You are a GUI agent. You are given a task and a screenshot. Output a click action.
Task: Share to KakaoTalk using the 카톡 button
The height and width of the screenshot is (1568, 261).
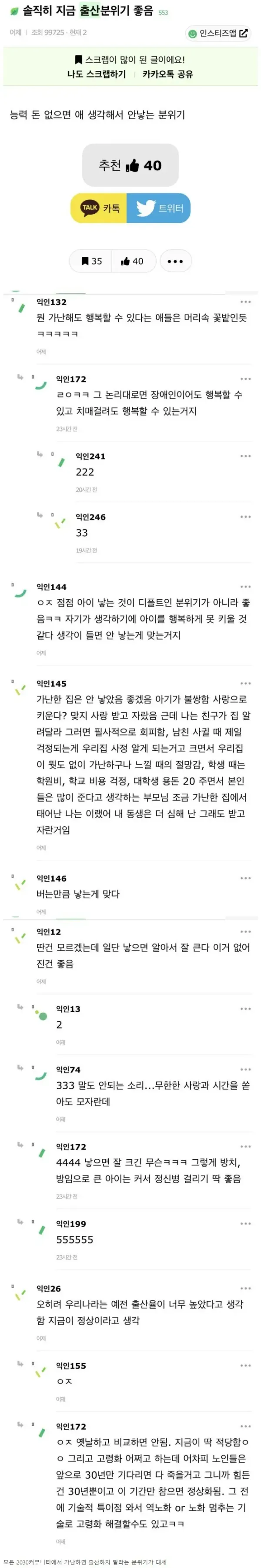pos(99,208)
